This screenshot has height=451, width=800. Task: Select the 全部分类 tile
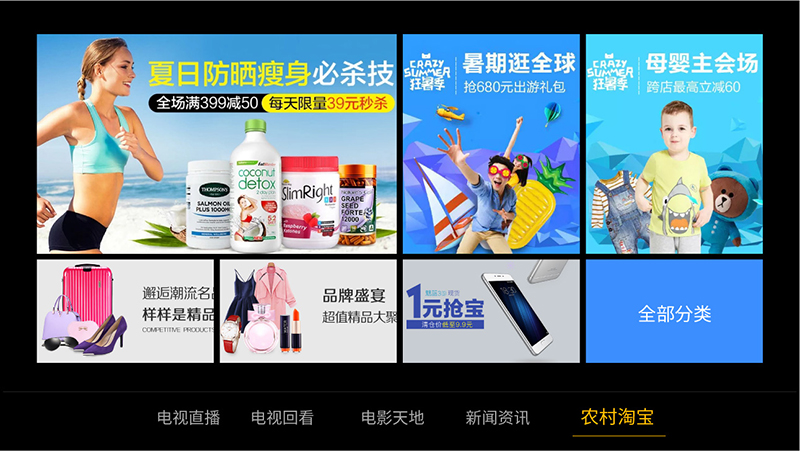[674, 313]
